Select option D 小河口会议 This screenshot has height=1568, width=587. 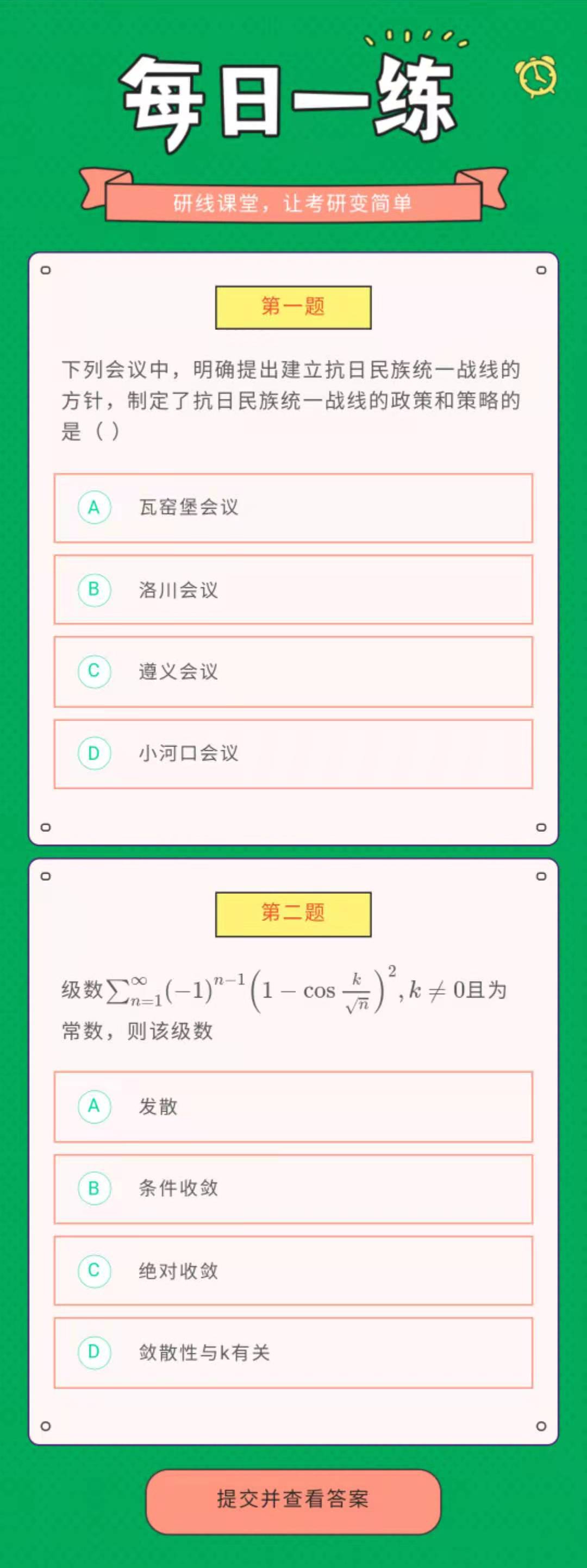pyautogui.click(x=293, y=754)
